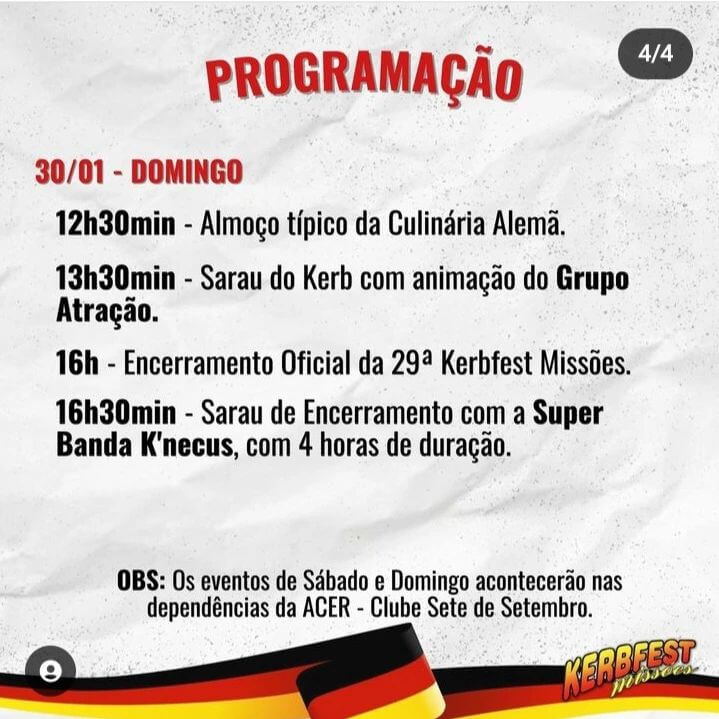The height and width of the screenshot is (719, 719).
Task: Show tagged accounts on this photo
Action: point(51,670)
